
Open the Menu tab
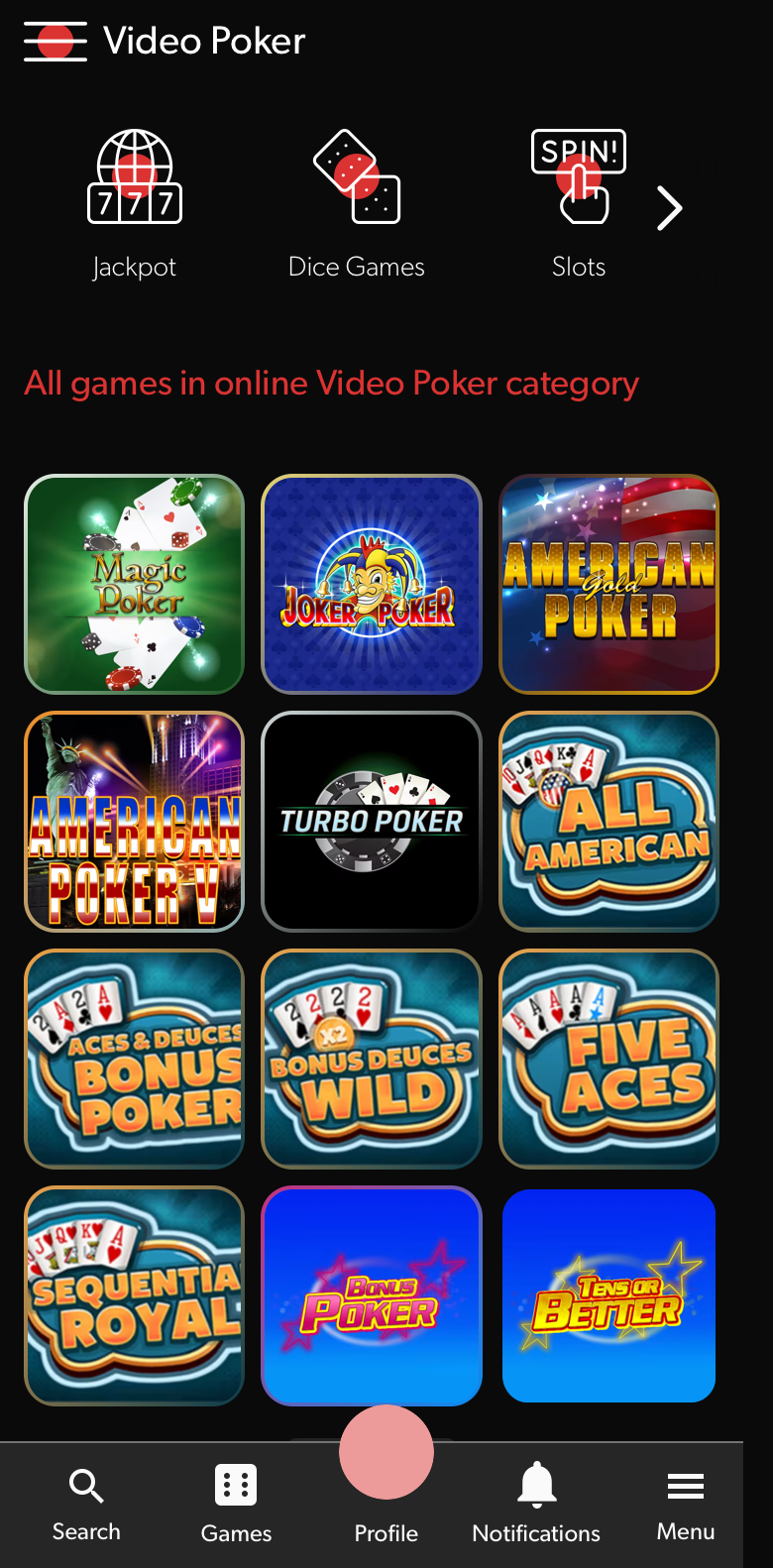click(686, 1506)
